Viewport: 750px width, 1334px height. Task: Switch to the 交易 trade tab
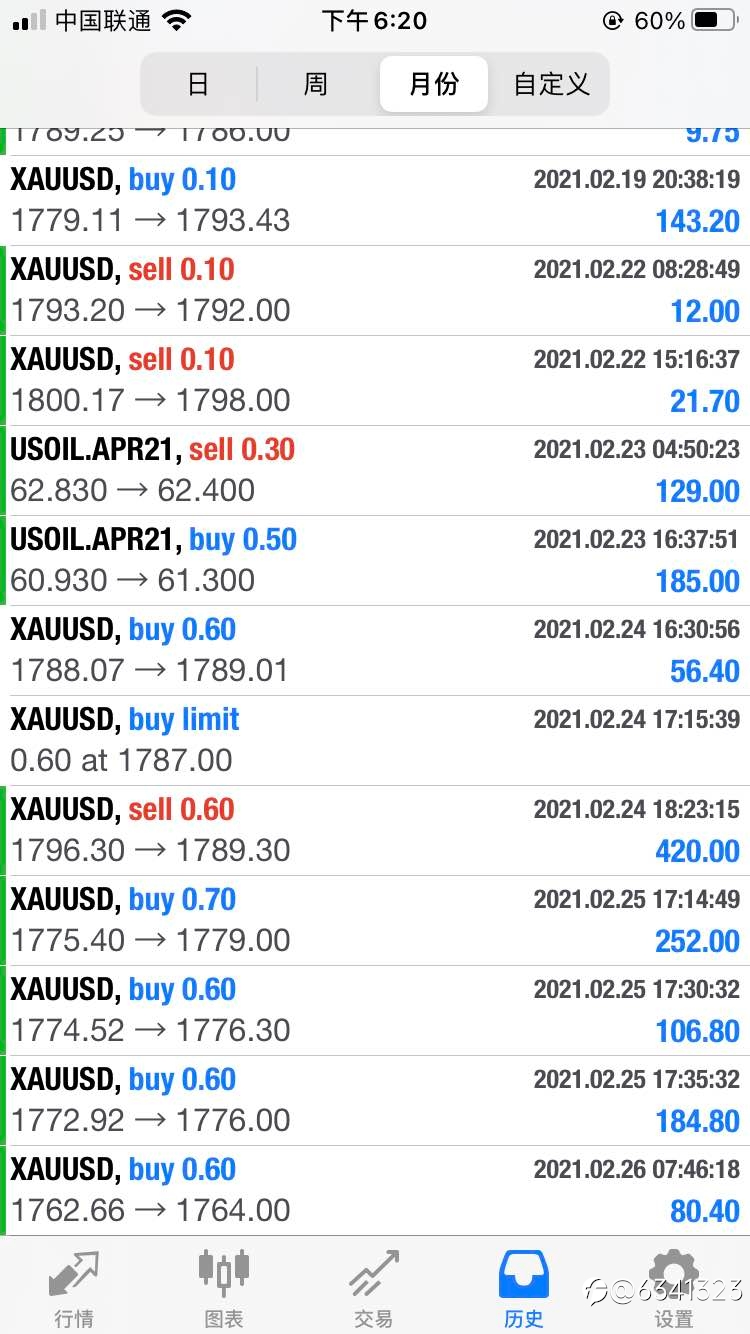[374, 1288]
